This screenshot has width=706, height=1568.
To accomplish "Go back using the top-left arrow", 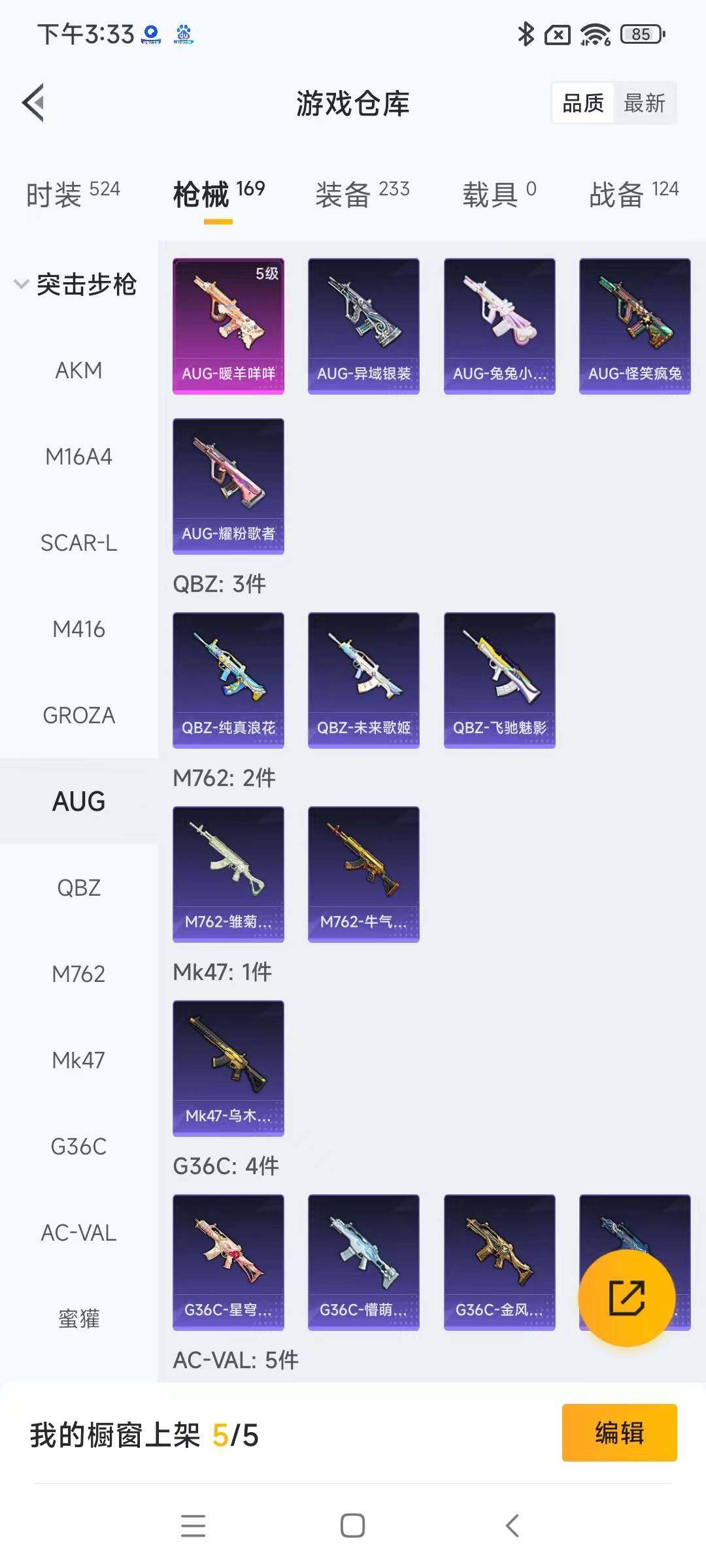I will [34, 103].
